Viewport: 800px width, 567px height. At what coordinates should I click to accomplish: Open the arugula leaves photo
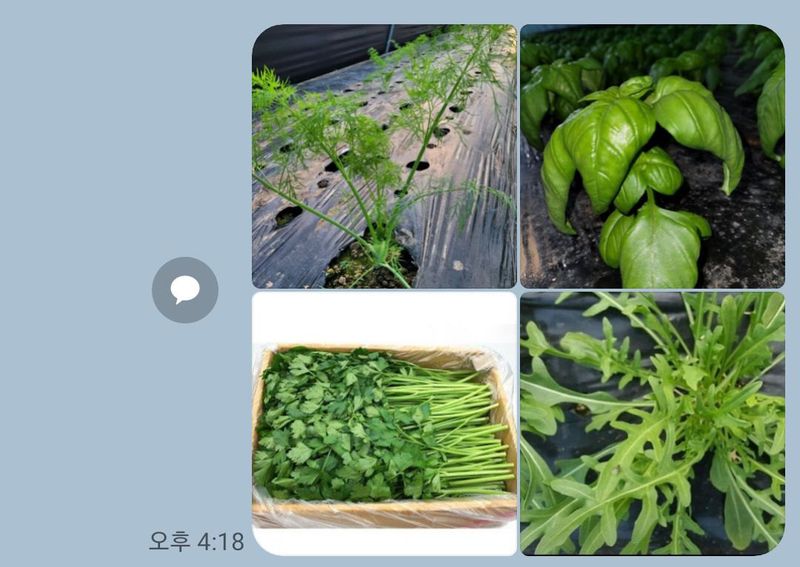652,423
